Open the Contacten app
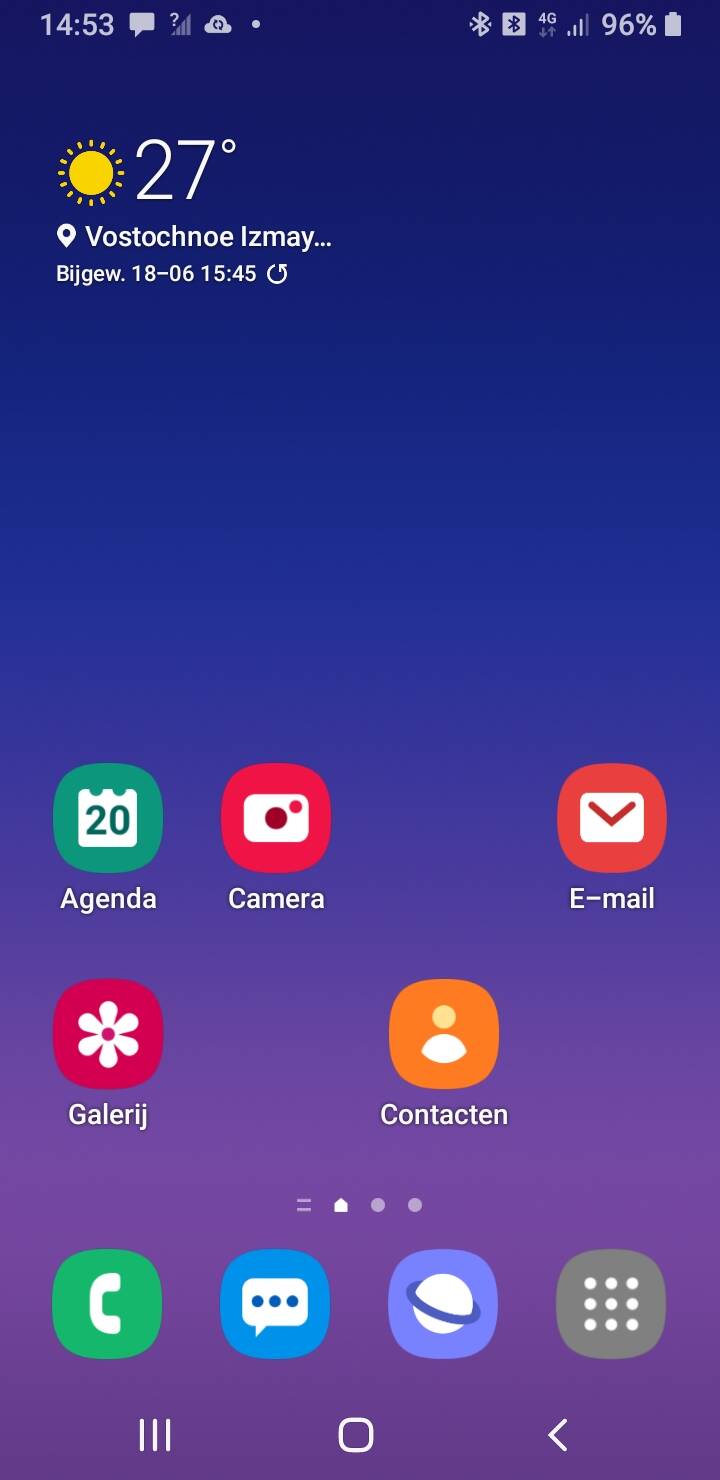 tap(444, 1034)
